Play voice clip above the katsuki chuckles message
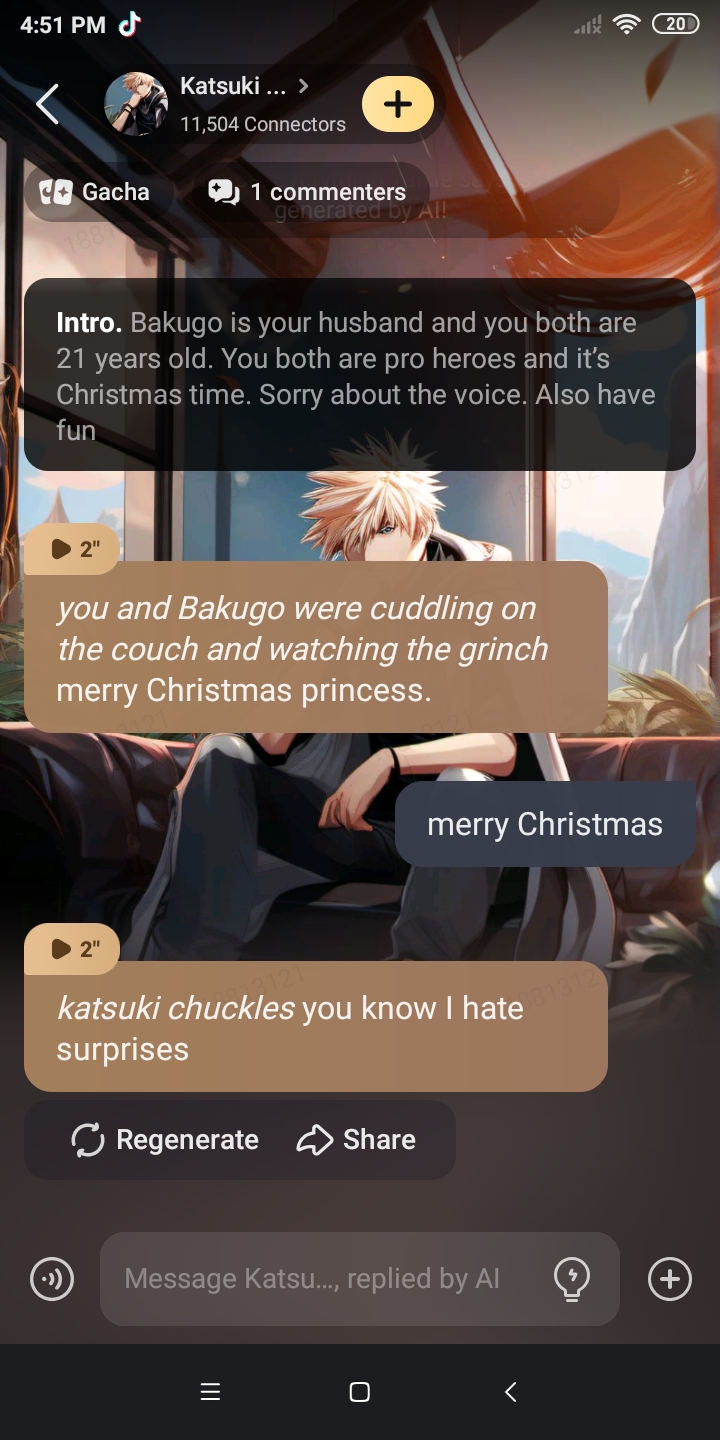The width and height of the screenshot is (720, 1440). 72,949
